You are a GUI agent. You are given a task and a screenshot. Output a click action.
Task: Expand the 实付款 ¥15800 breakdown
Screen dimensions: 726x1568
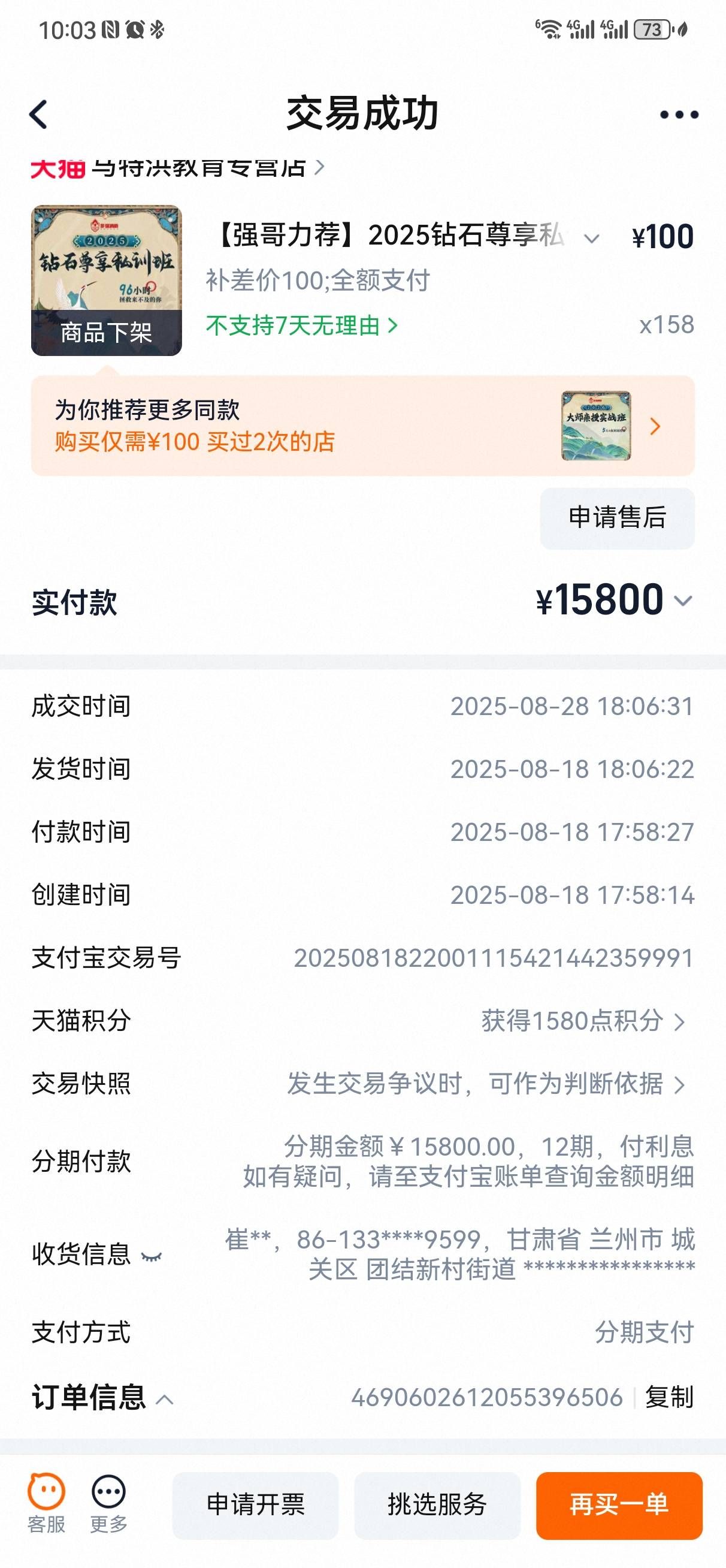[683, 601]
